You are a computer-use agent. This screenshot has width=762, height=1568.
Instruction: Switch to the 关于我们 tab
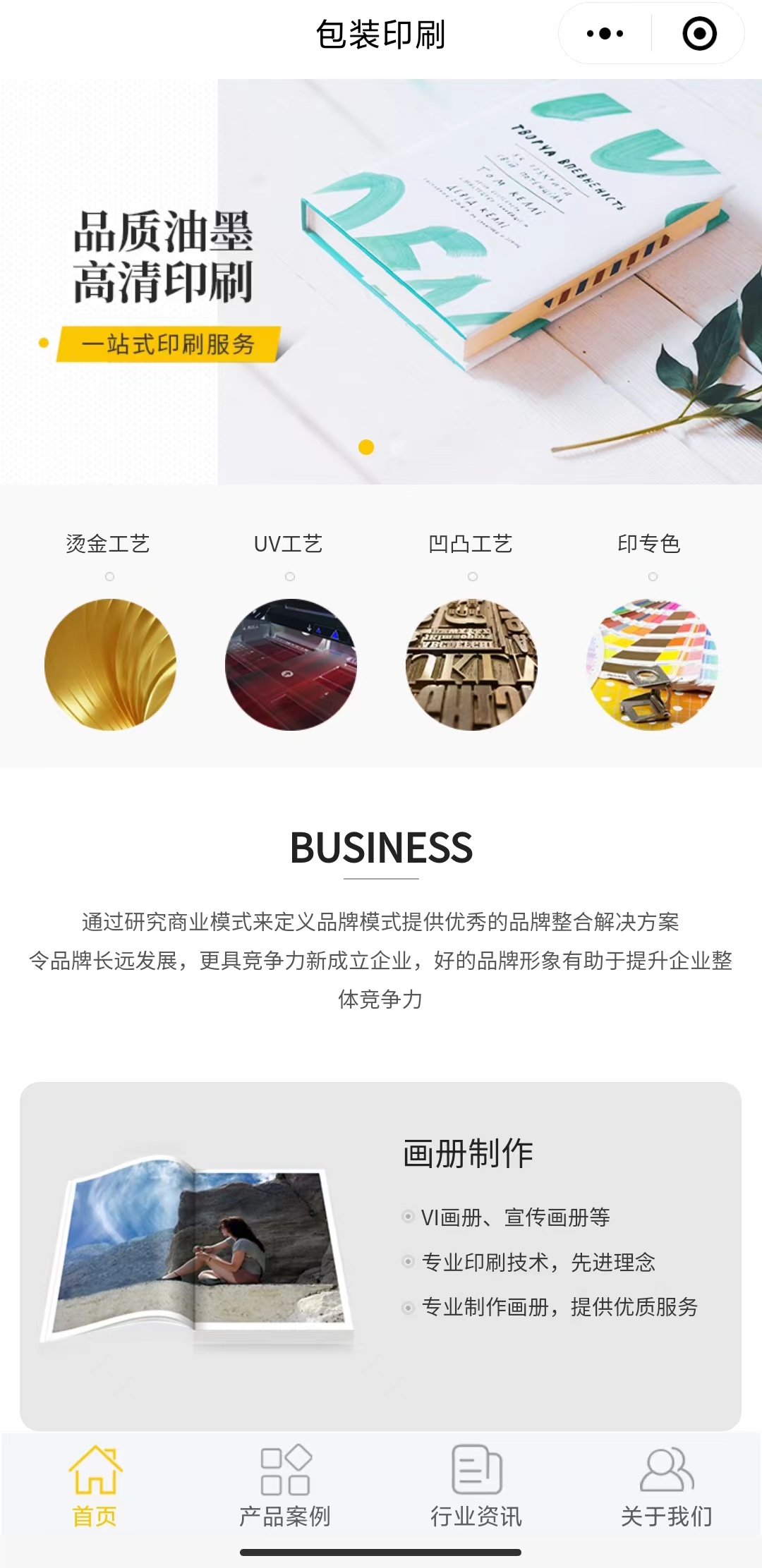pyautogui.click(x=667, y=1485)
